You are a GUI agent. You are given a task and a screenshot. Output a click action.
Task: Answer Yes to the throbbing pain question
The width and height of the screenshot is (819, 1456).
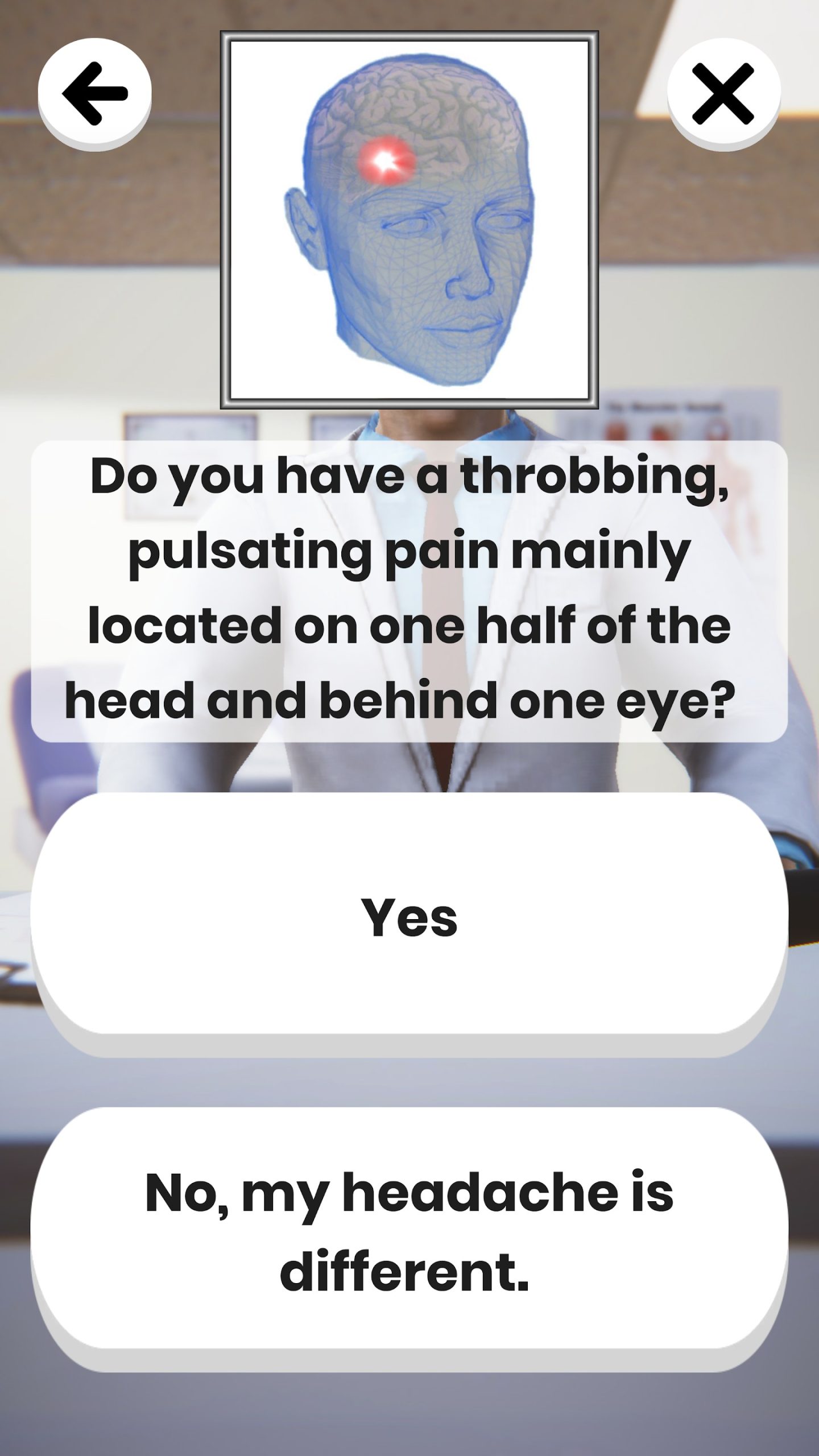409,917
